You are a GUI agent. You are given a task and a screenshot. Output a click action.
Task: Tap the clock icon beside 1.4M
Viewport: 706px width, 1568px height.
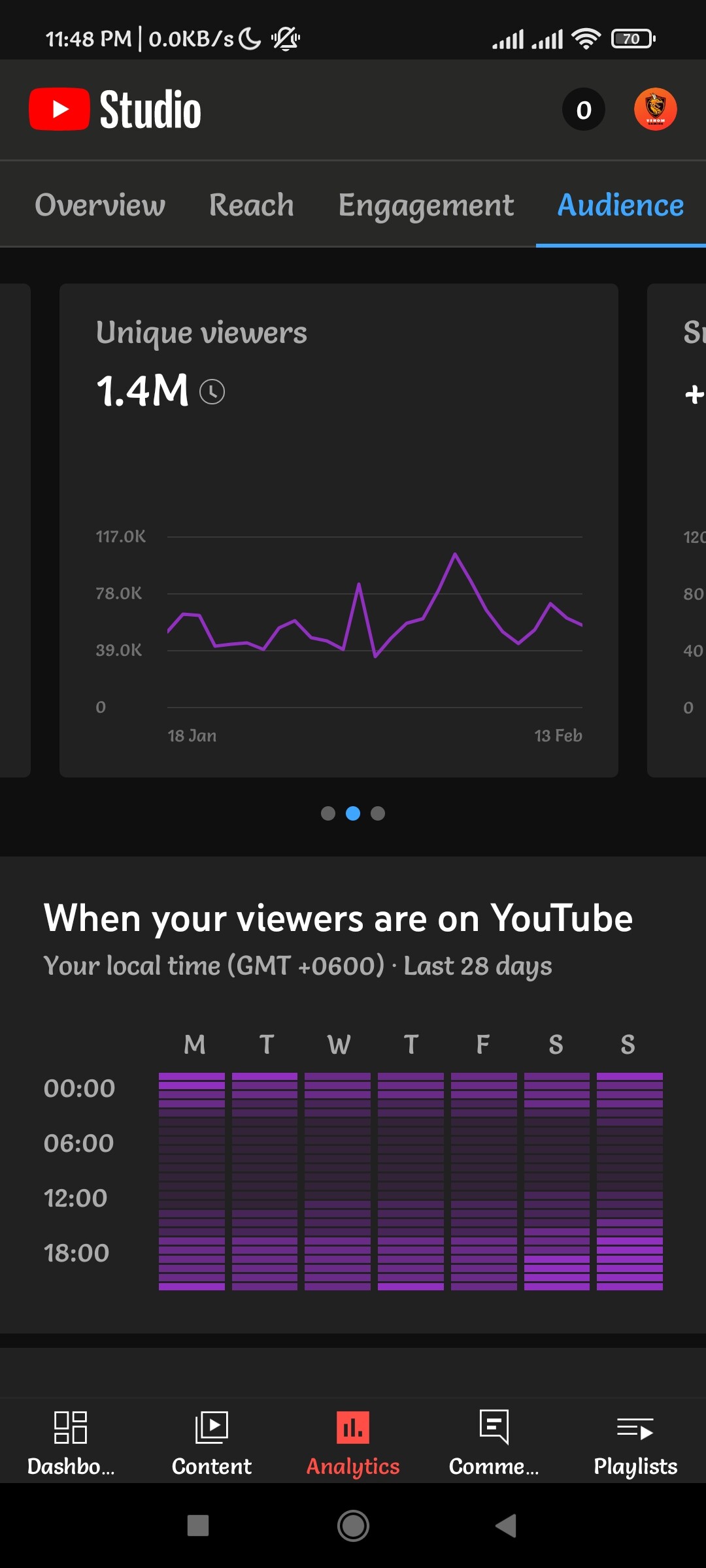212,392
